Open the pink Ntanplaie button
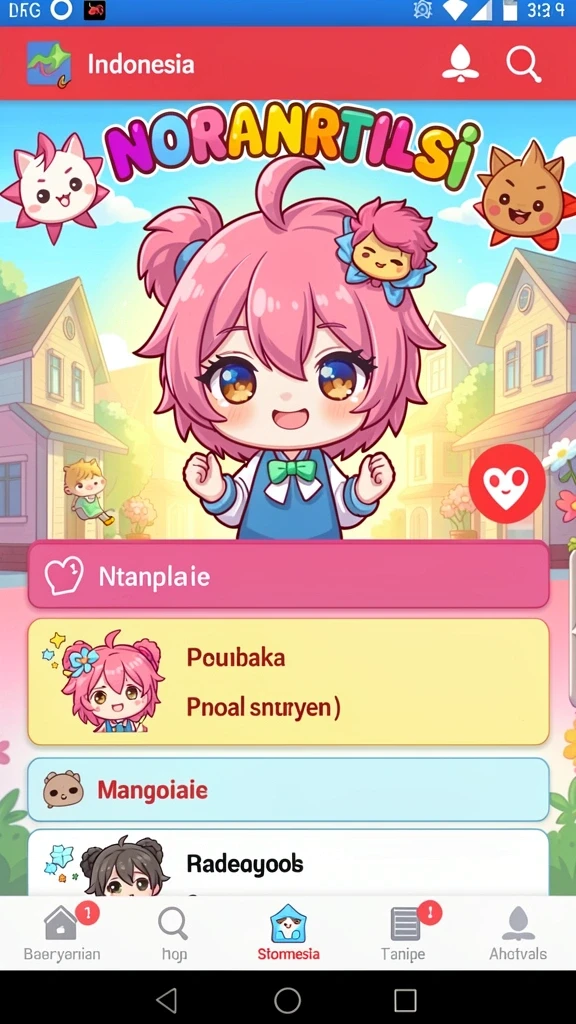The image size is (576, 1024). [x=288, y=575]
